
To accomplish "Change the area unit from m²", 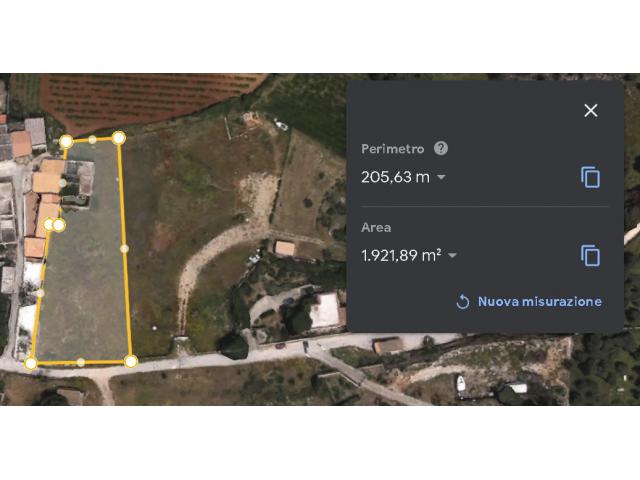I will (452, 256).
